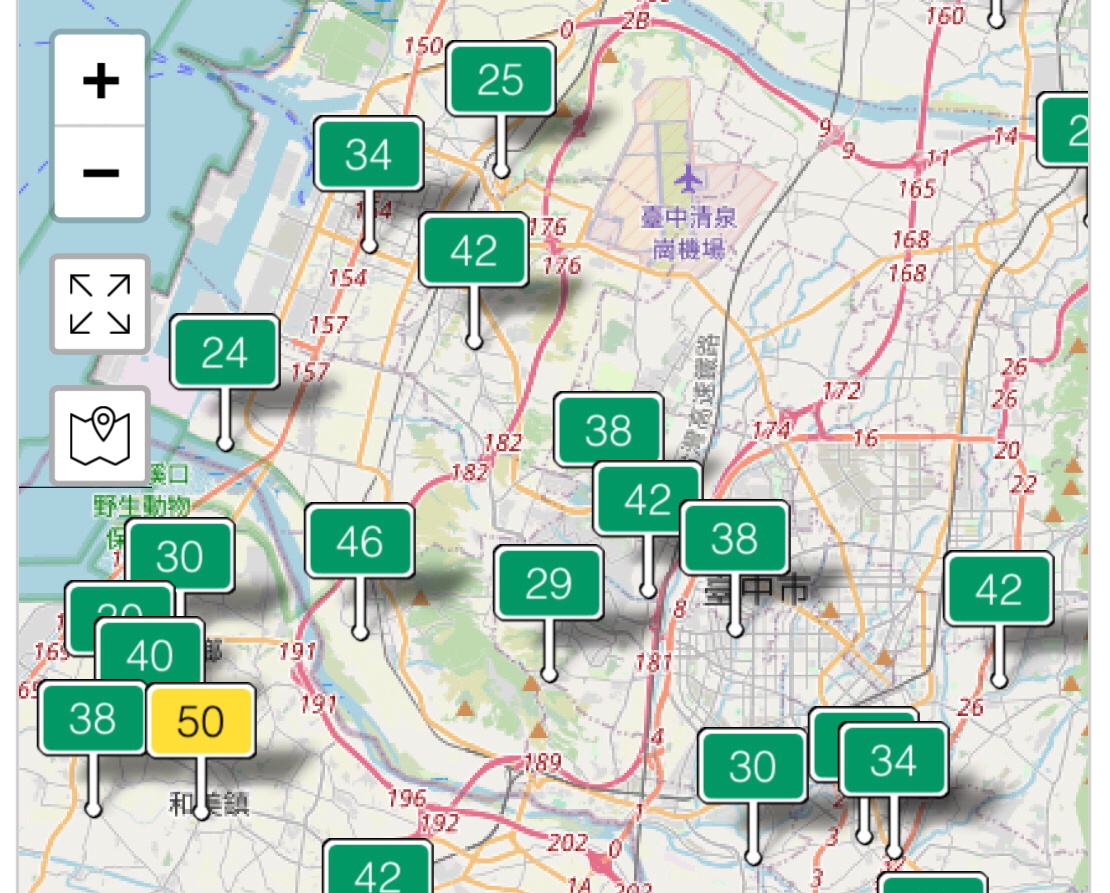
Task: Select the station marker showing 25
Action: 500,79
